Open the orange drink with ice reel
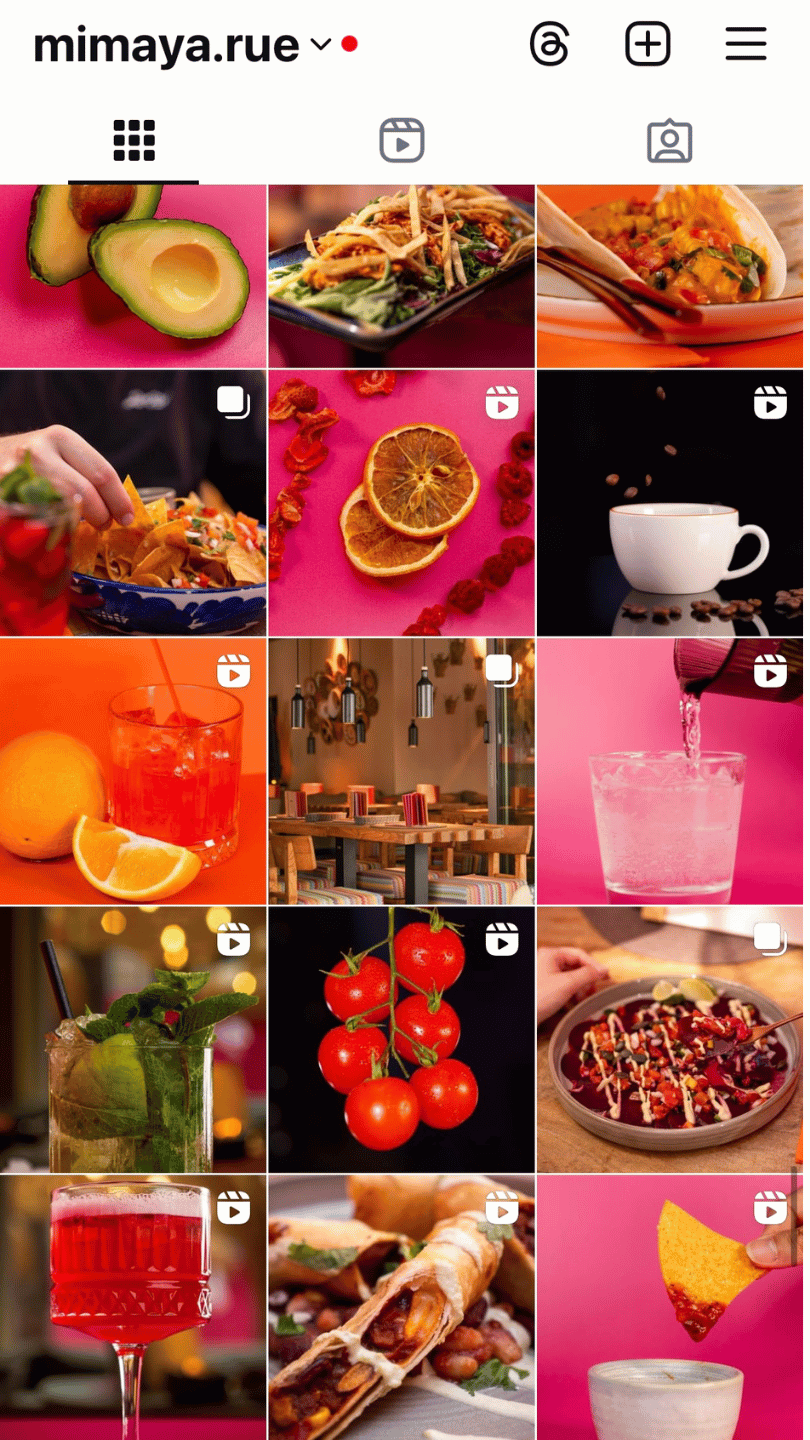 coord(133,771)
